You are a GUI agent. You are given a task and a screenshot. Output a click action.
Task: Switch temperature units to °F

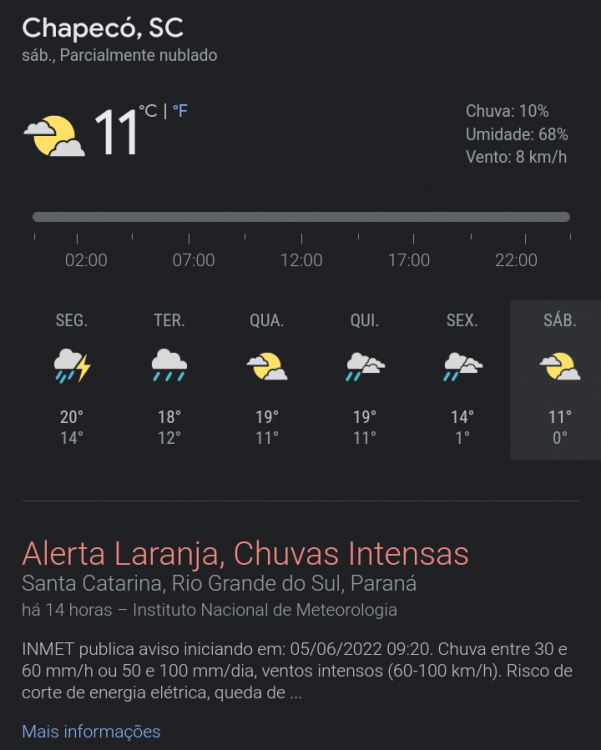180,111
